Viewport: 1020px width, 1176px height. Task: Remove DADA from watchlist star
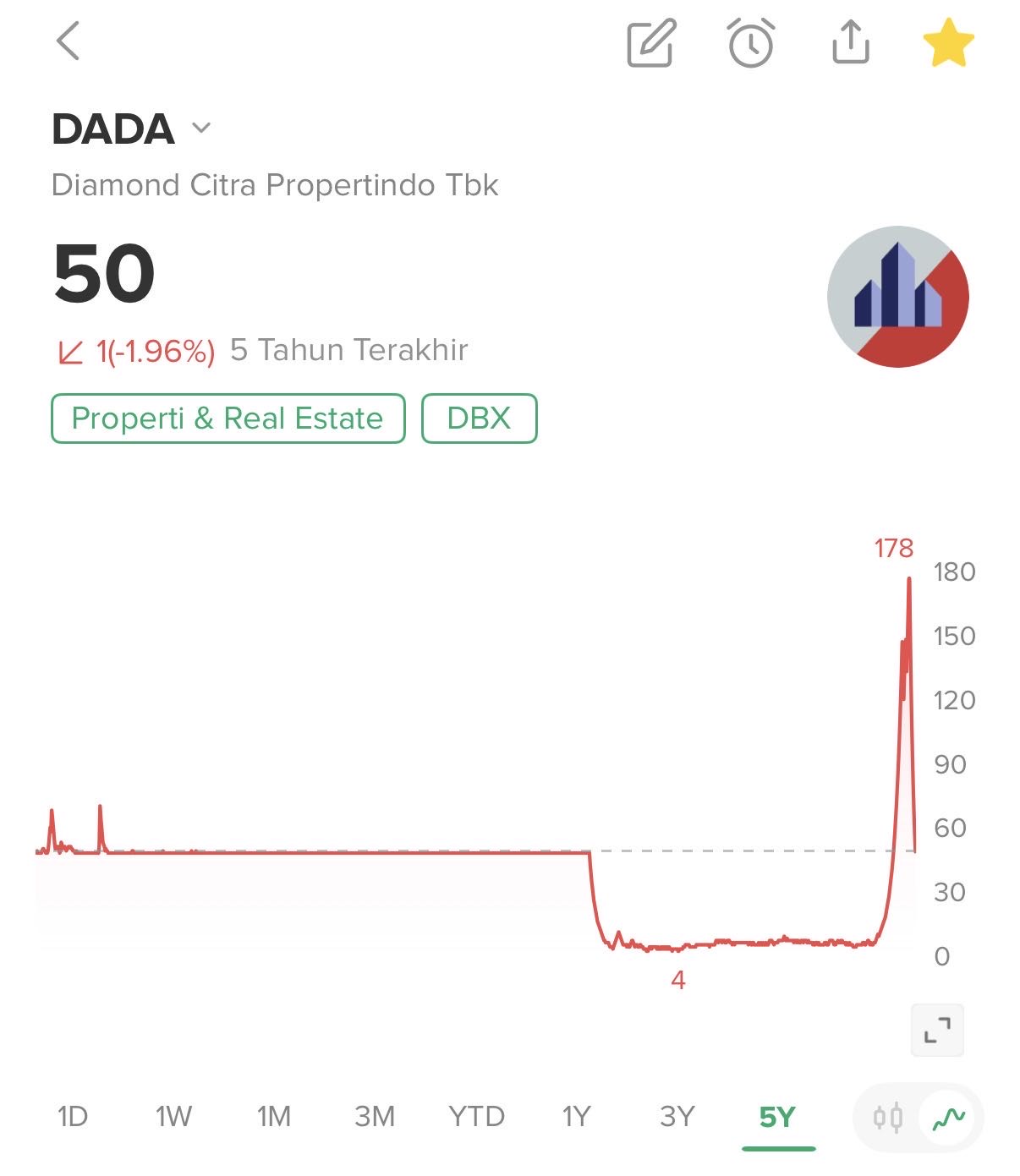pyautogui.click(x=948, y=43)
